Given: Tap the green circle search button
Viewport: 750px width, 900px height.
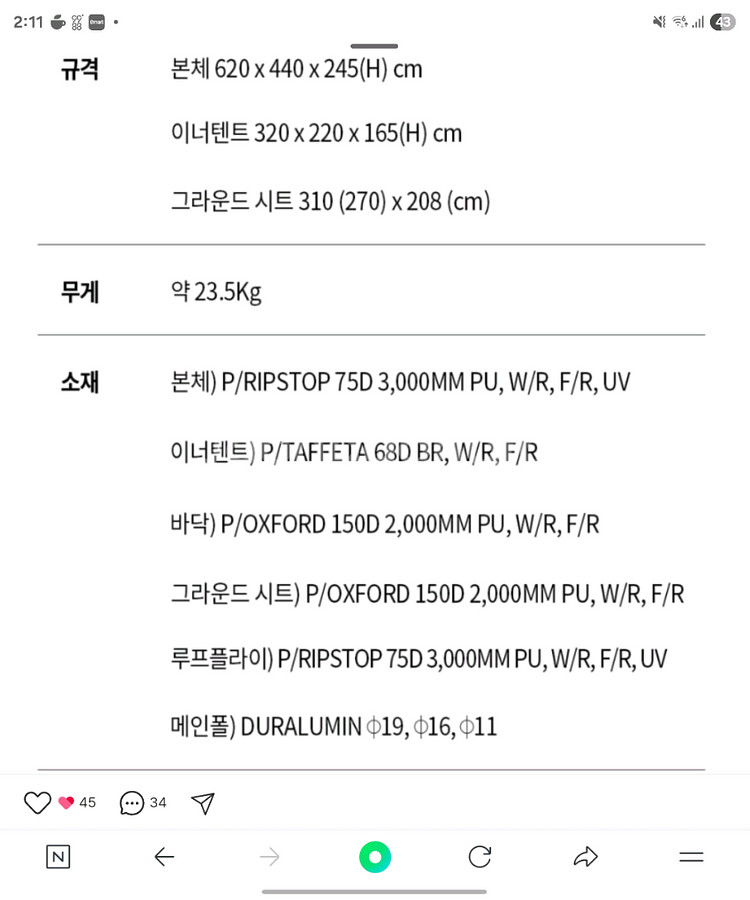Looking at the screenshot, I should [x=375, y=857].
